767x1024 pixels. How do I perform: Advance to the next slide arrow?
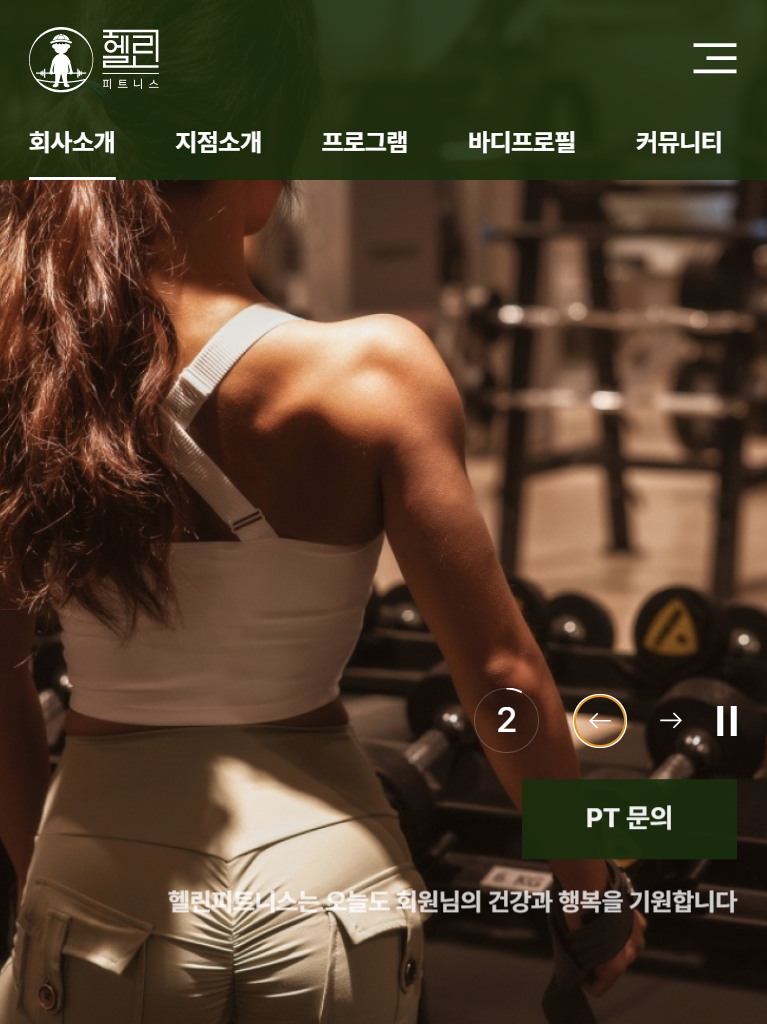(671, 721)
